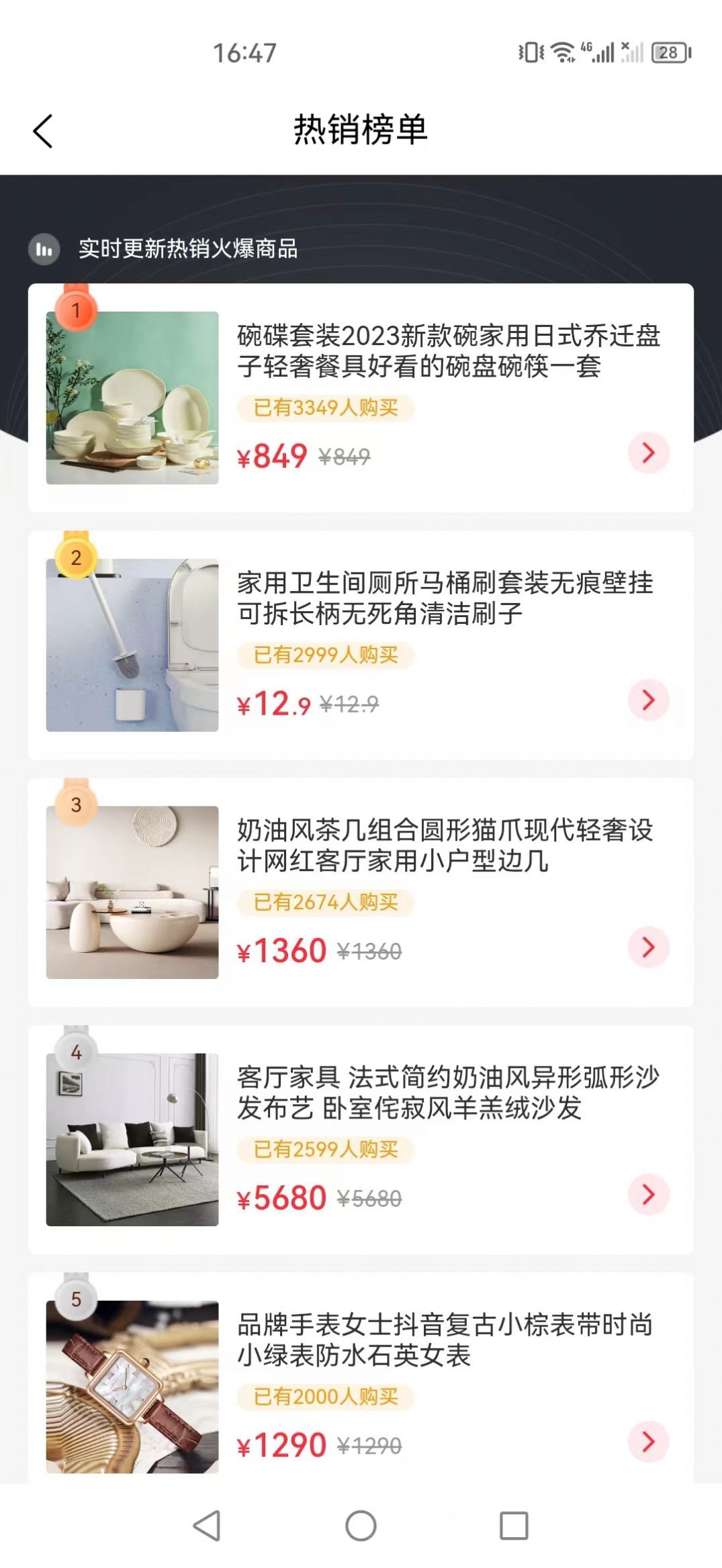Open the recent apps overview
The height and width of the screenshot is (1568, 722).
coord(514,1526)
